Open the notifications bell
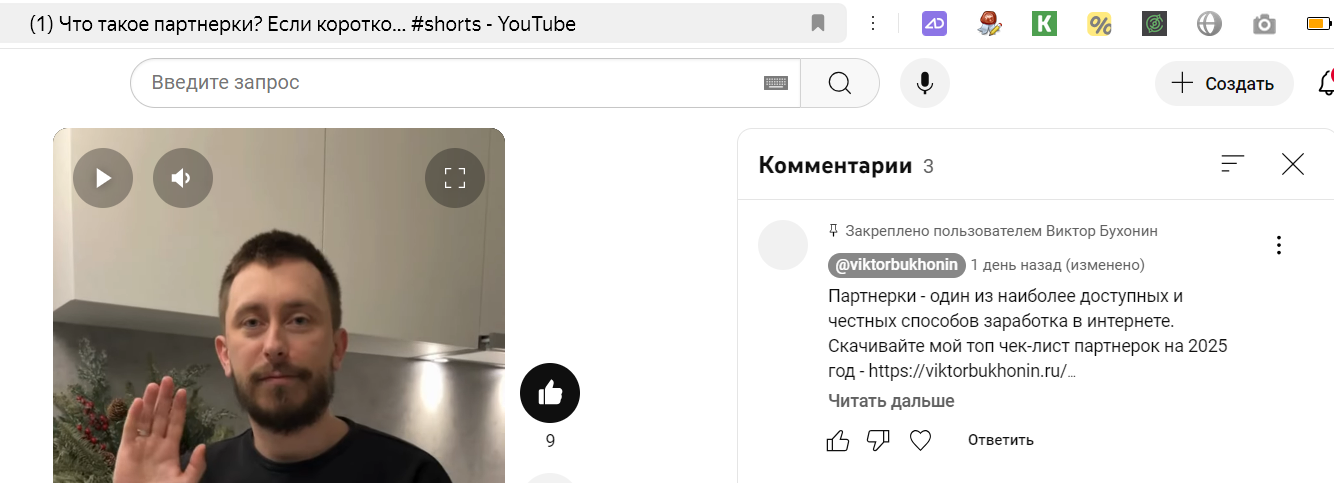 [x=1326, y=83]
